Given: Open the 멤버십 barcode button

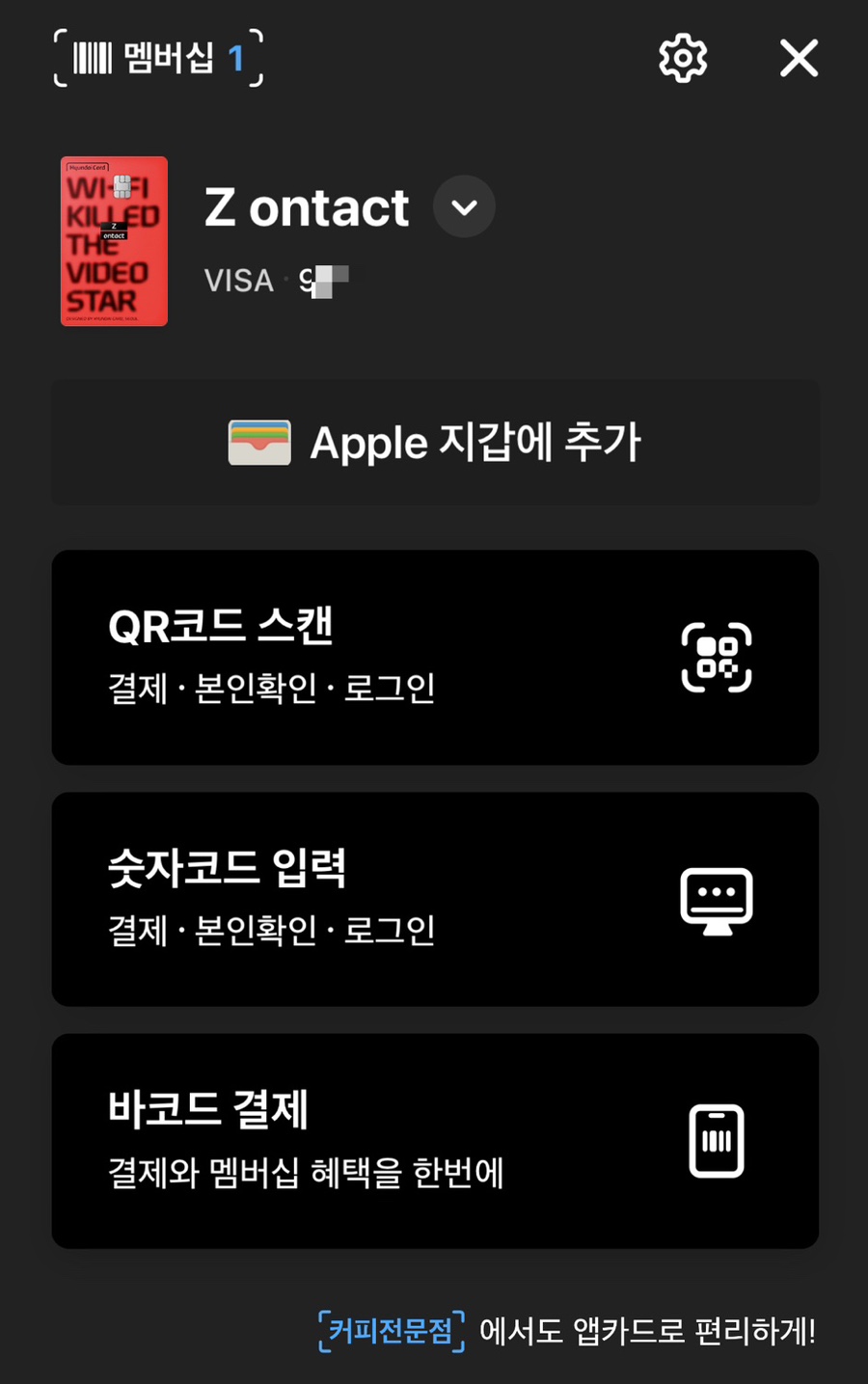Looking at the screenshot, I should 158,59.
